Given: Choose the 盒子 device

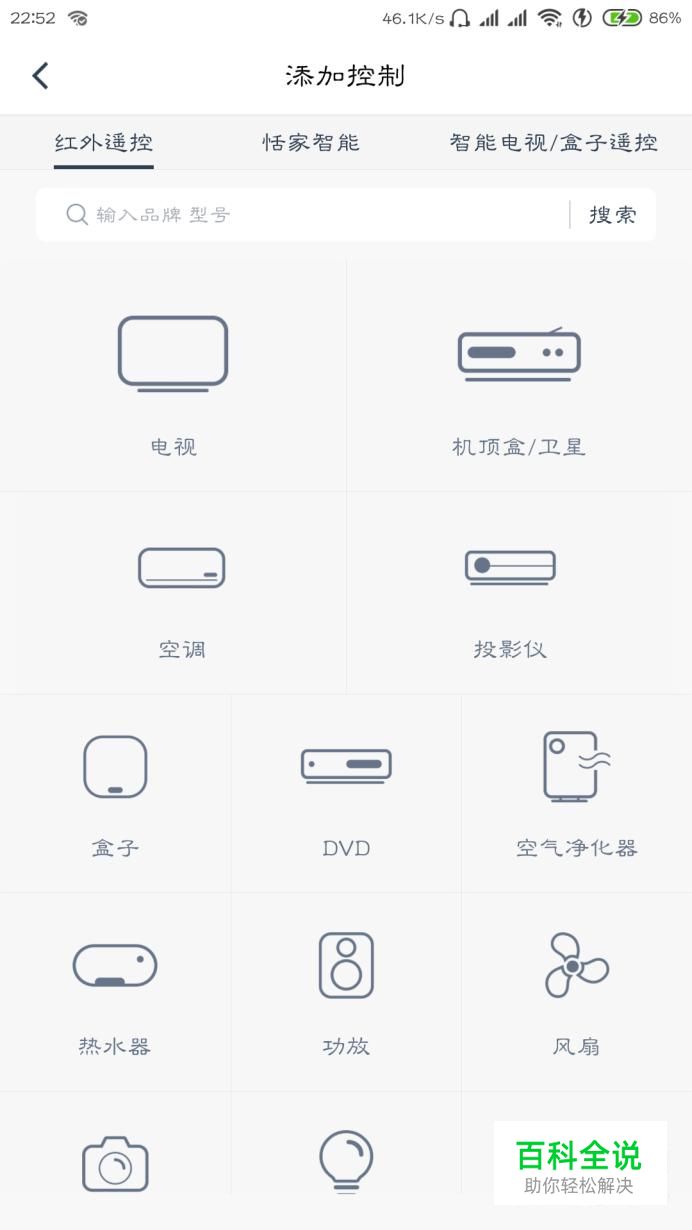Looking at the screenshot, I should (115, 794).
